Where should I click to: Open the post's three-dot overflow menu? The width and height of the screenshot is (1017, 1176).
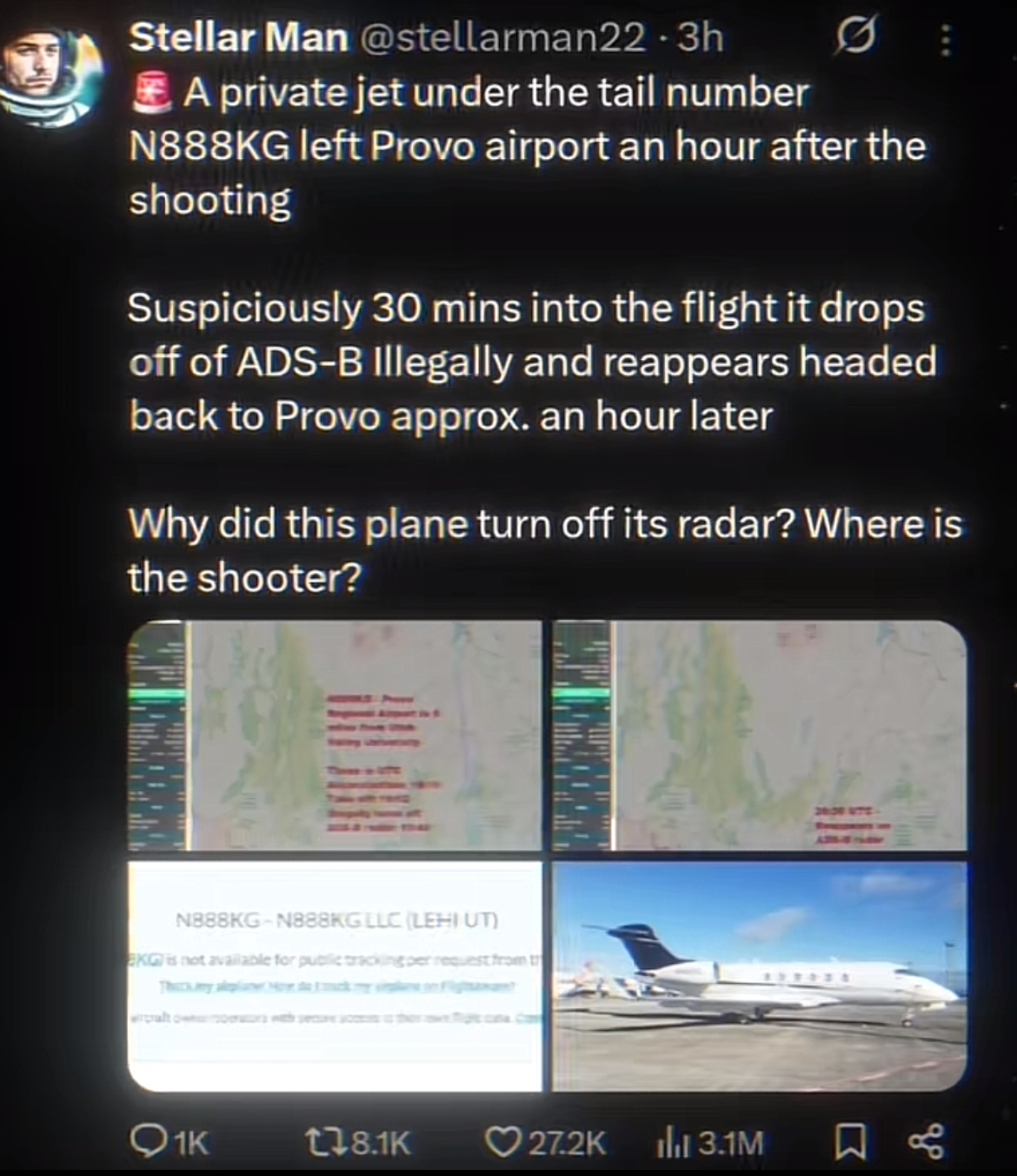click(x=947, y=39)
